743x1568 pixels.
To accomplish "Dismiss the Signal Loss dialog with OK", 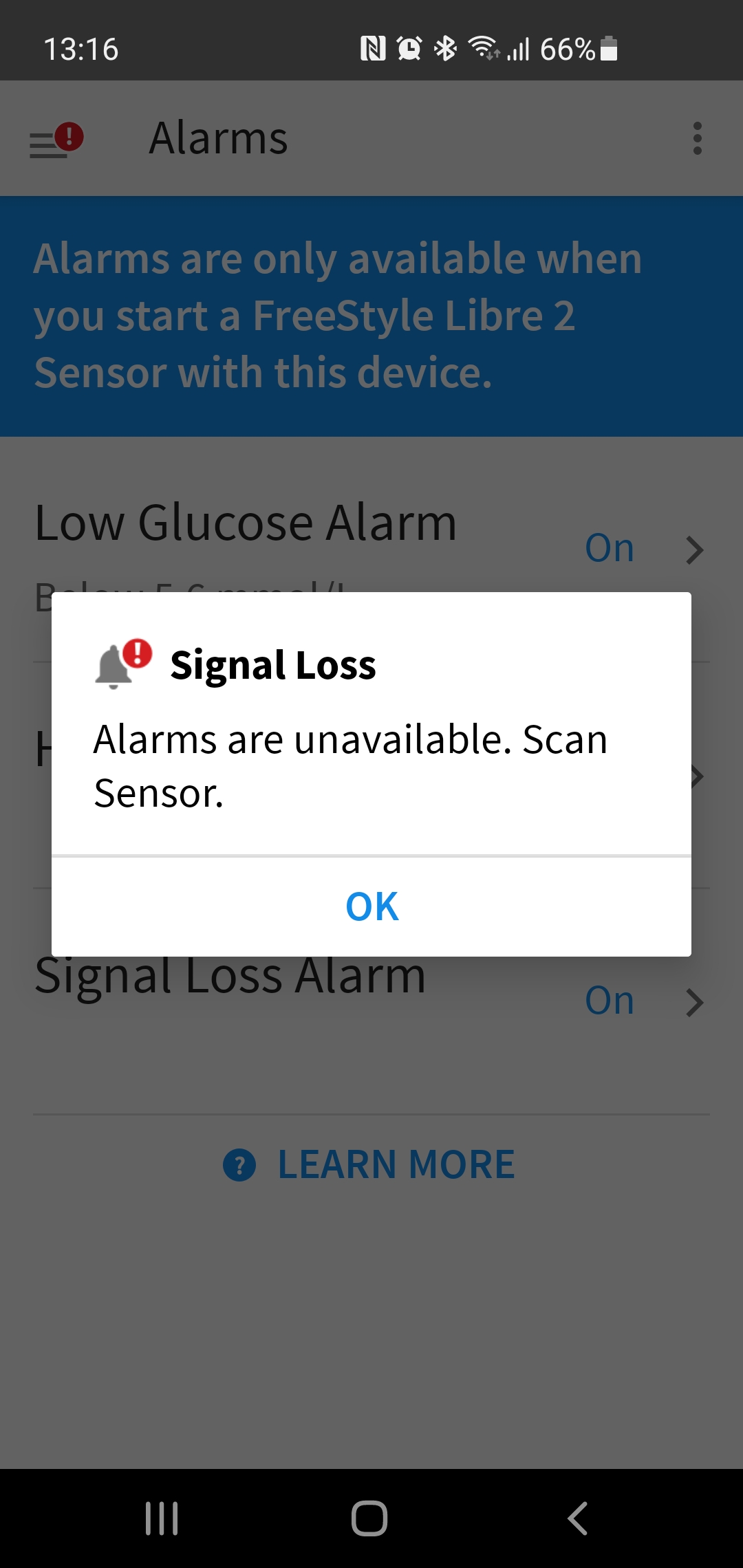I will click(x=371, y=906).
